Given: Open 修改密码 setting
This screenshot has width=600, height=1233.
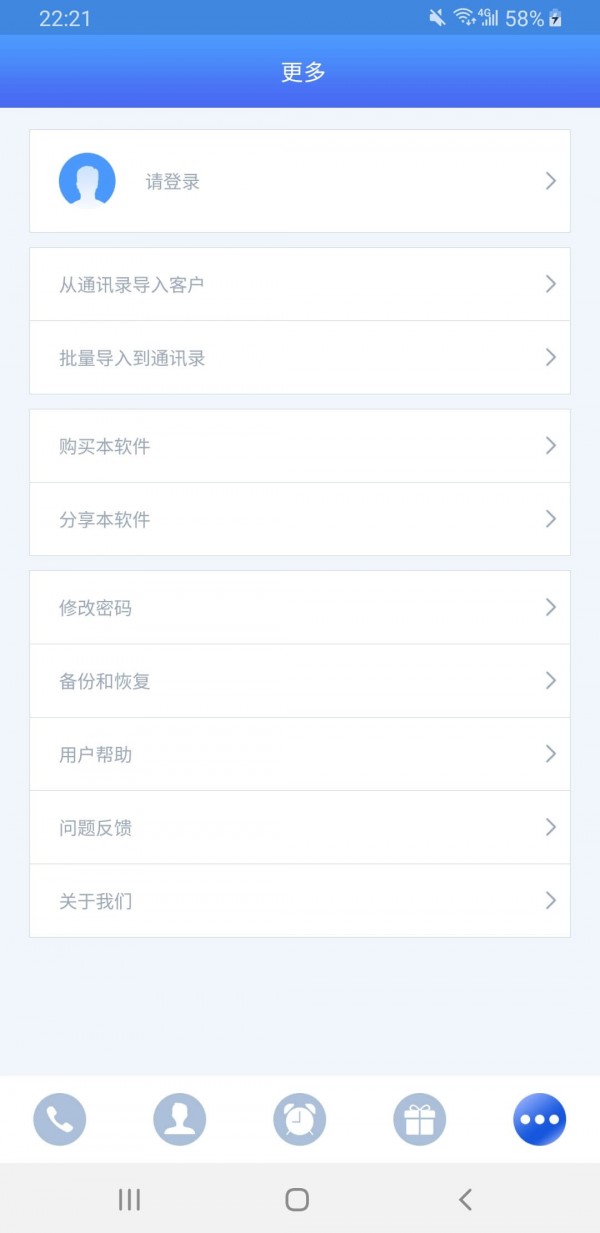Looking at the screenshot, I should point(300,607).
